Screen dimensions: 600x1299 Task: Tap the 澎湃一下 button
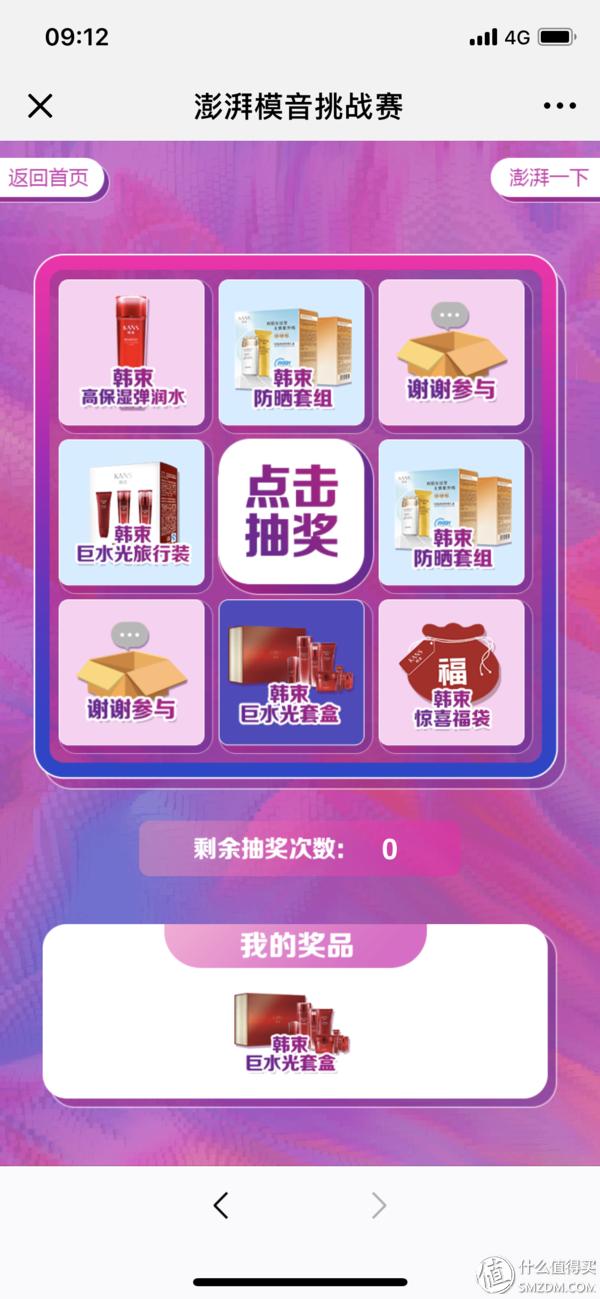547,178
